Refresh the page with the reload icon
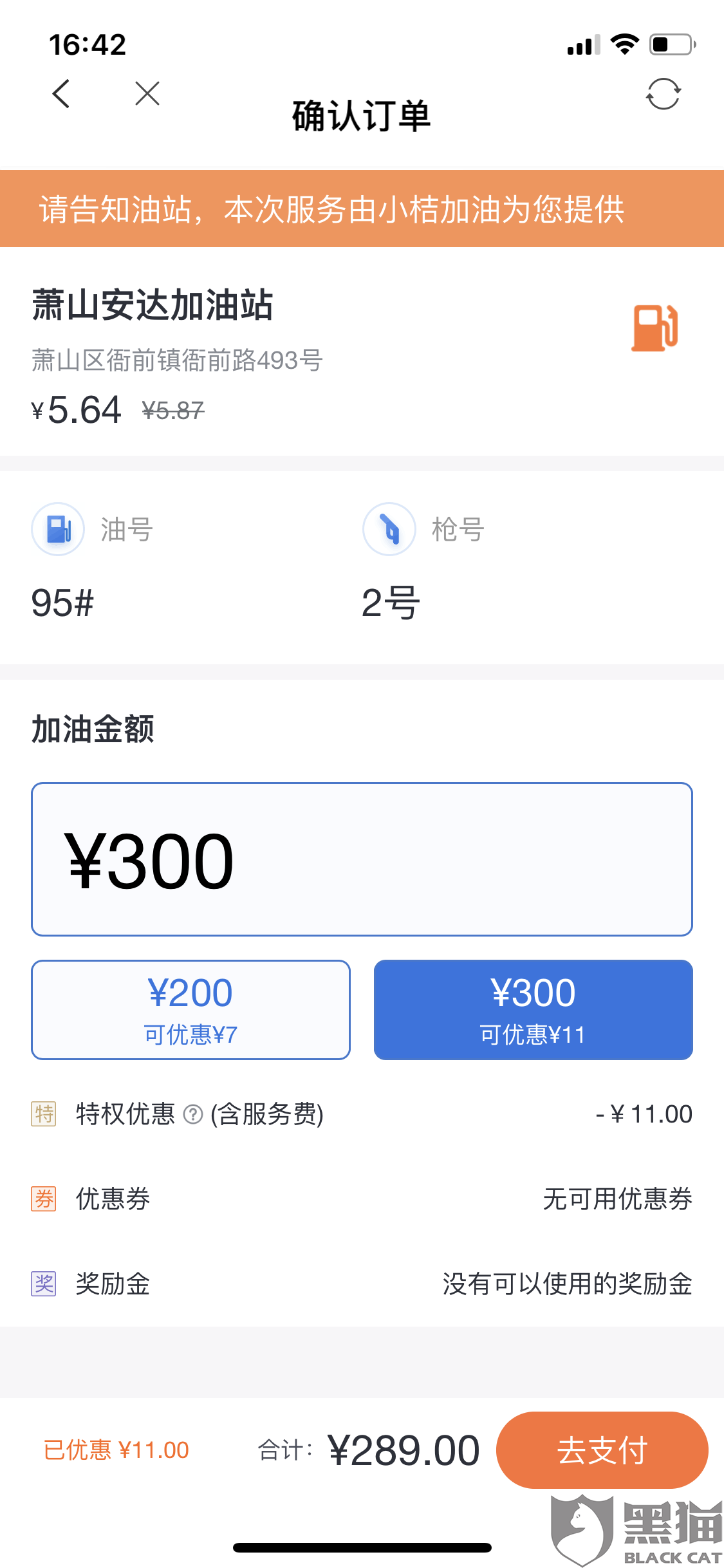The image size is (724, 1568). pyautogui.click(x=664, y=94)
